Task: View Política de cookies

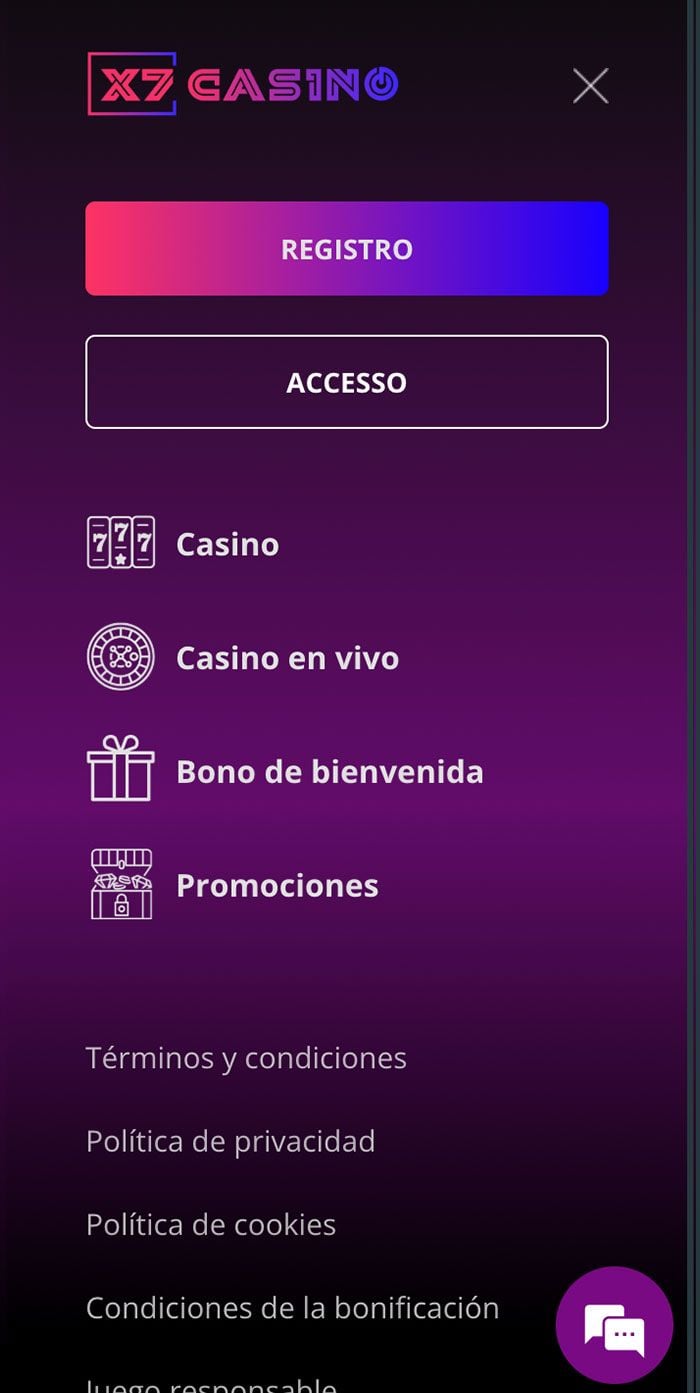Action: (x=211, y=1225)
